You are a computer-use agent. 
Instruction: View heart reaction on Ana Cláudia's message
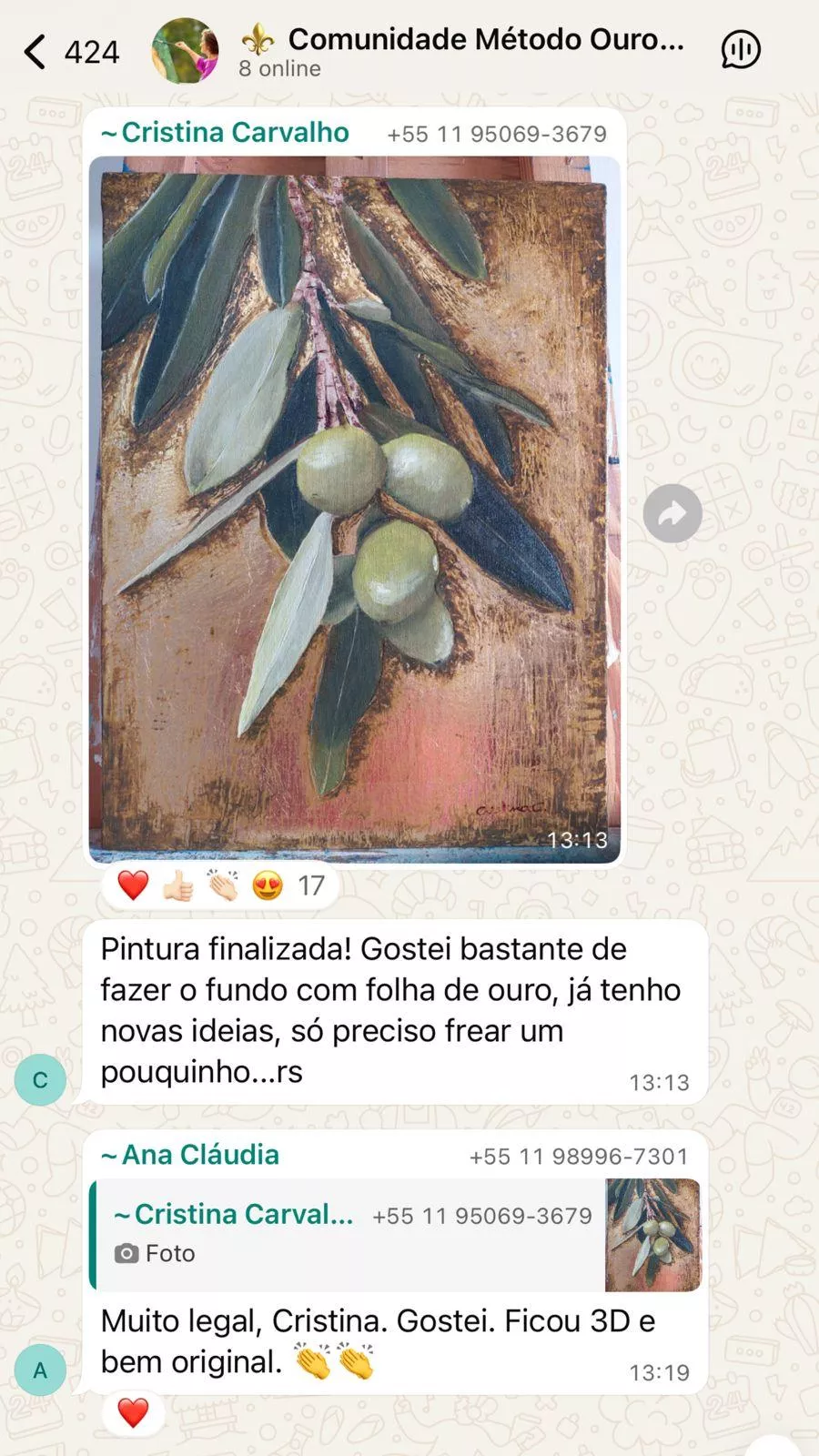coord(133,1412)
